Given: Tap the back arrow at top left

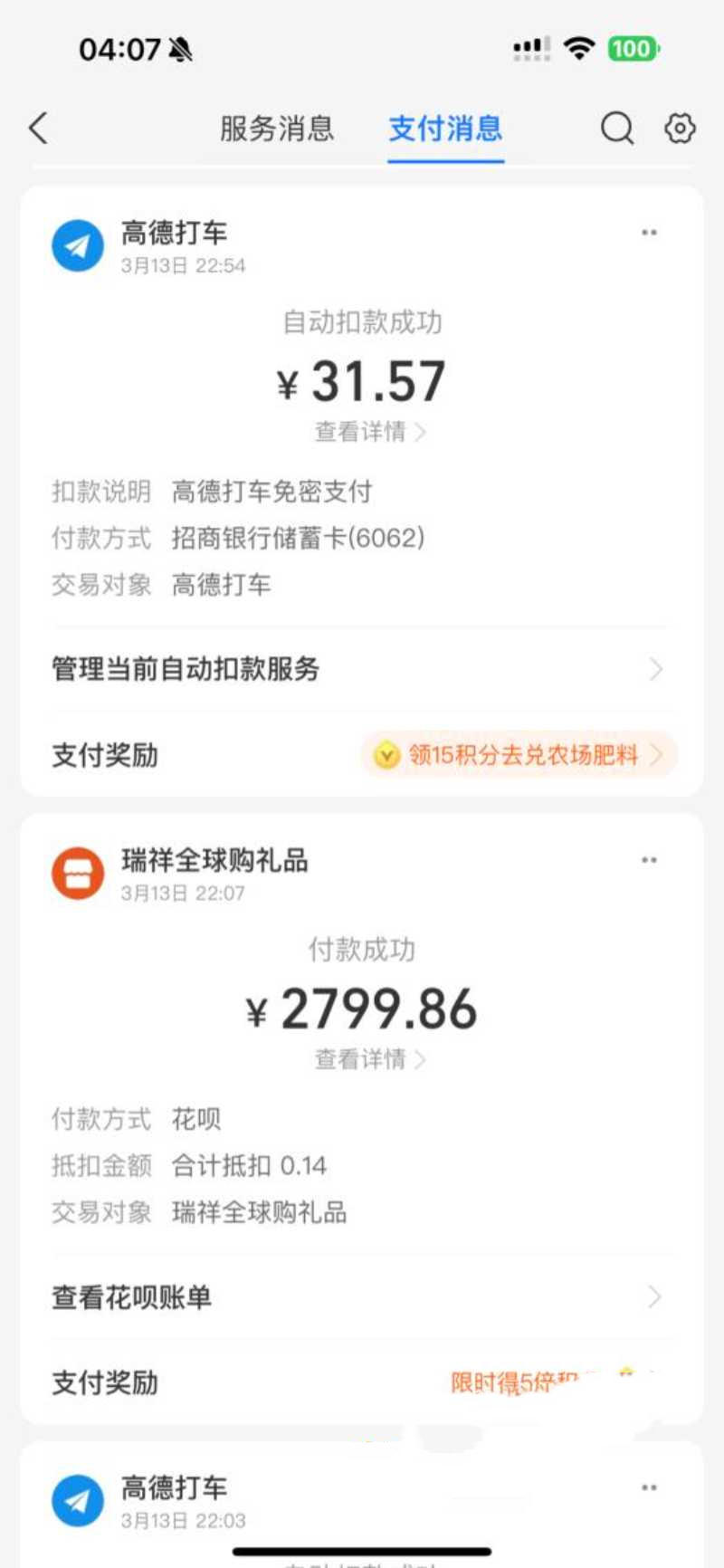Looking at the screenshot, I should coord(37,129).
